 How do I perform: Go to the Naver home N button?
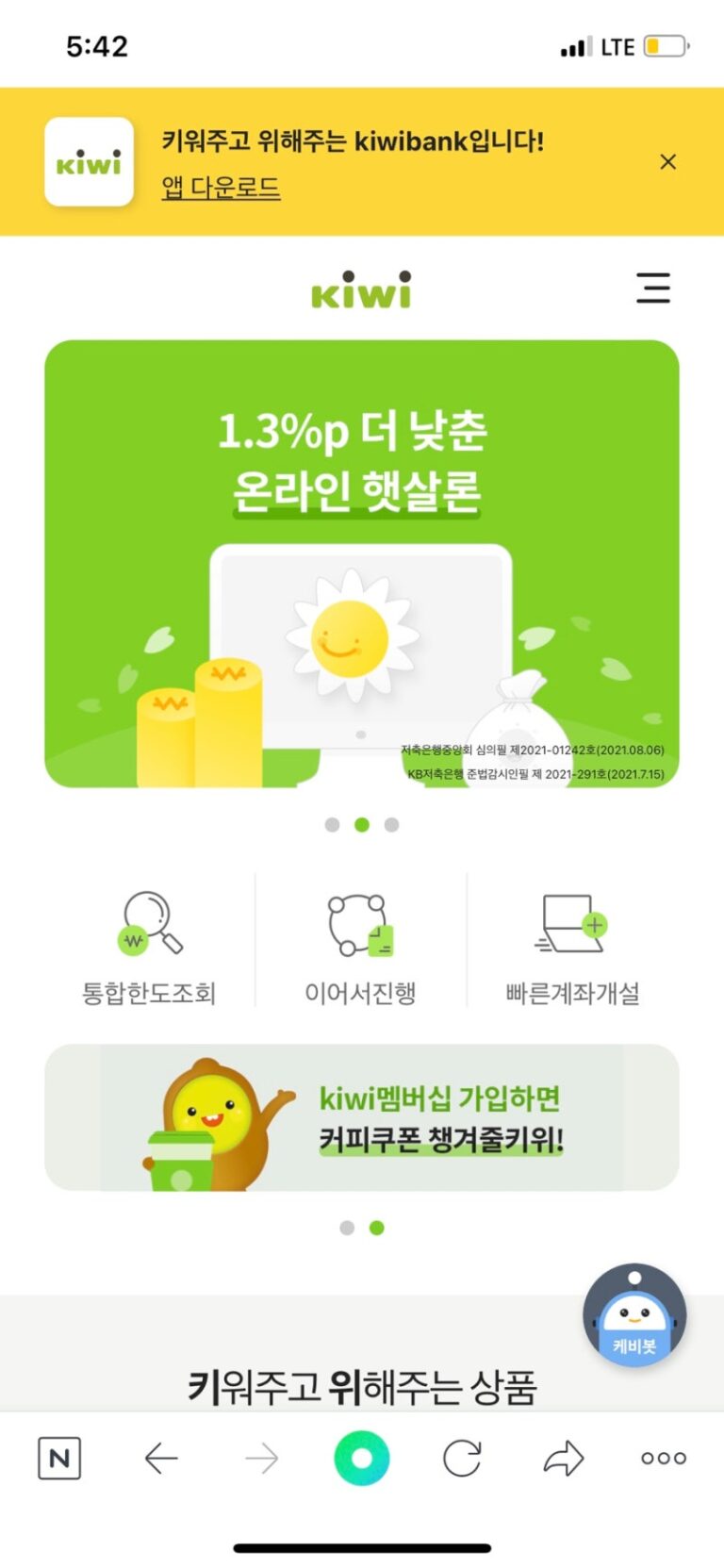(x=59, y=1459)
